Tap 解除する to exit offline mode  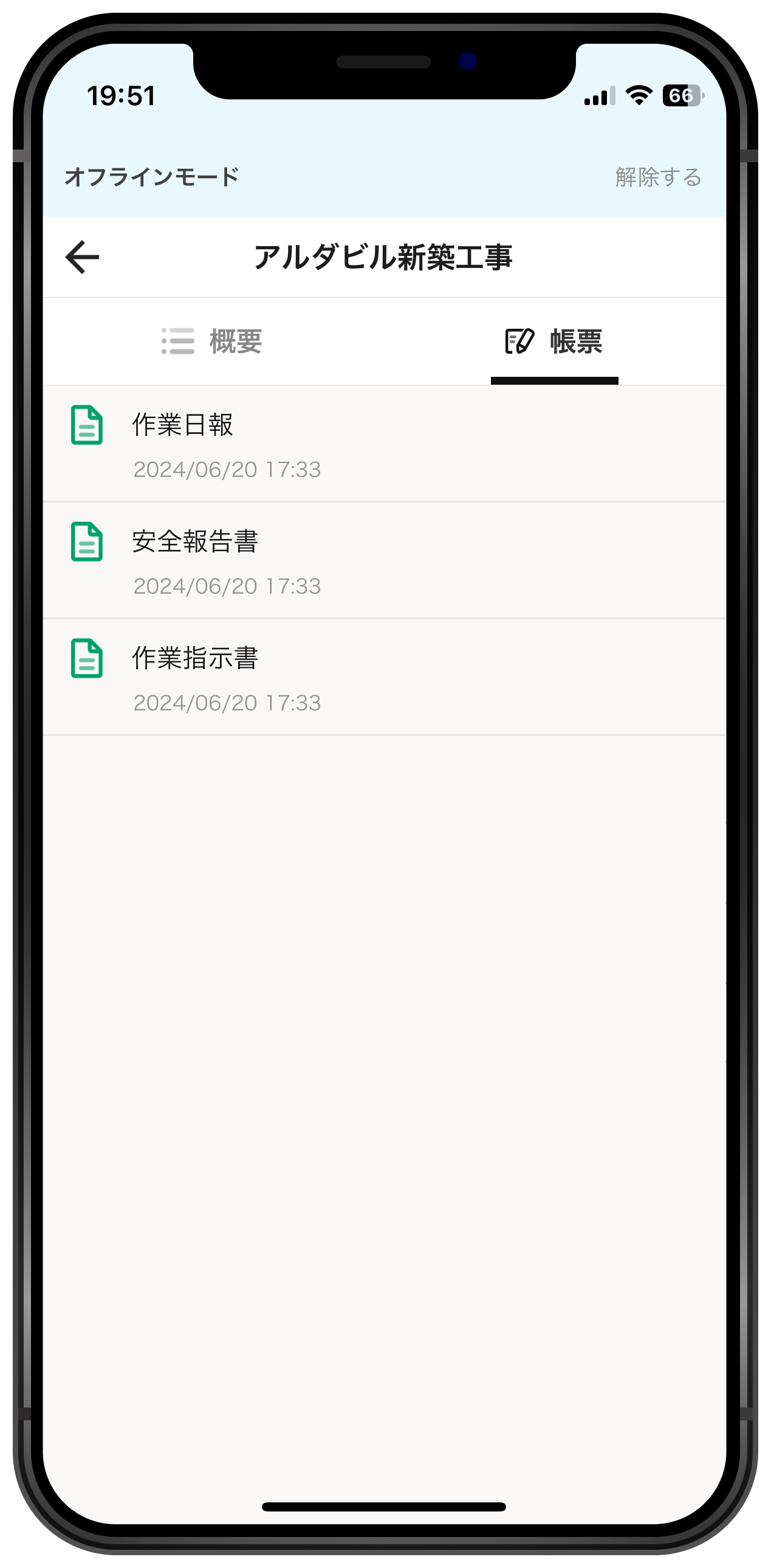point(658,177)
